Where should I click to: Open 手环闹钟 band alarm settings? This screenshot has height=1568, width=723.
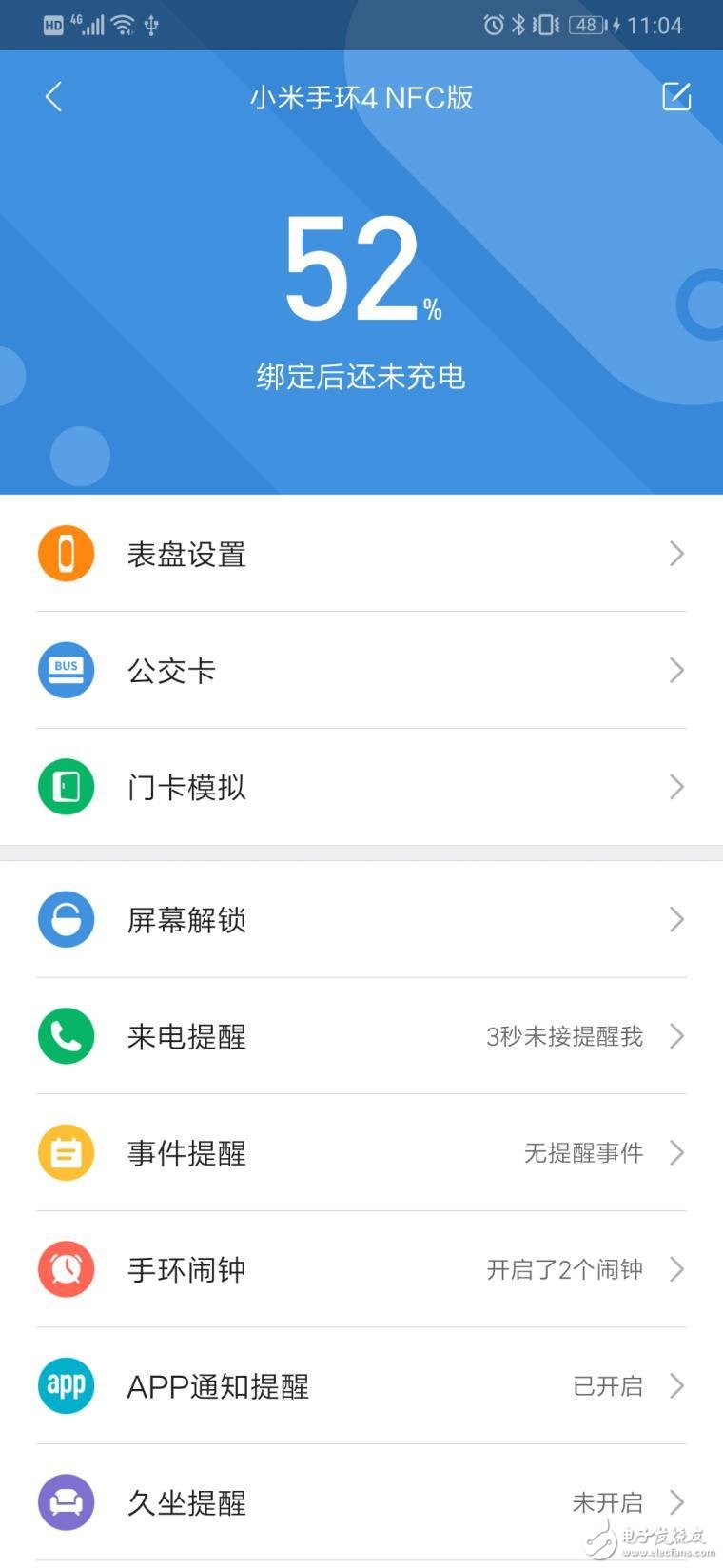(x=361, y=1269)
